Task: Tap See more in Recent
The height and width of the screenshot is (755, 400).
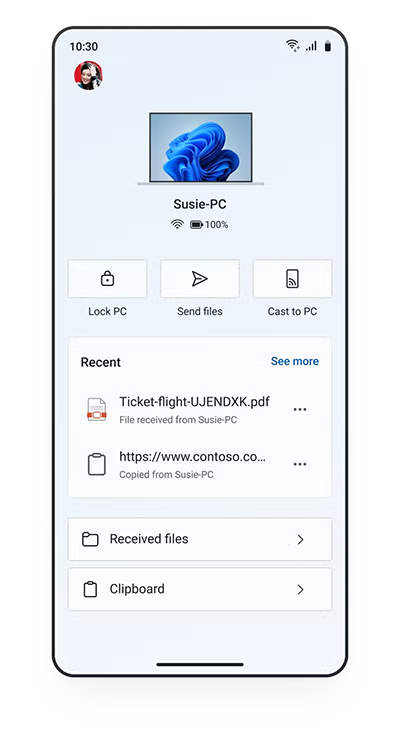Action: 295,361
